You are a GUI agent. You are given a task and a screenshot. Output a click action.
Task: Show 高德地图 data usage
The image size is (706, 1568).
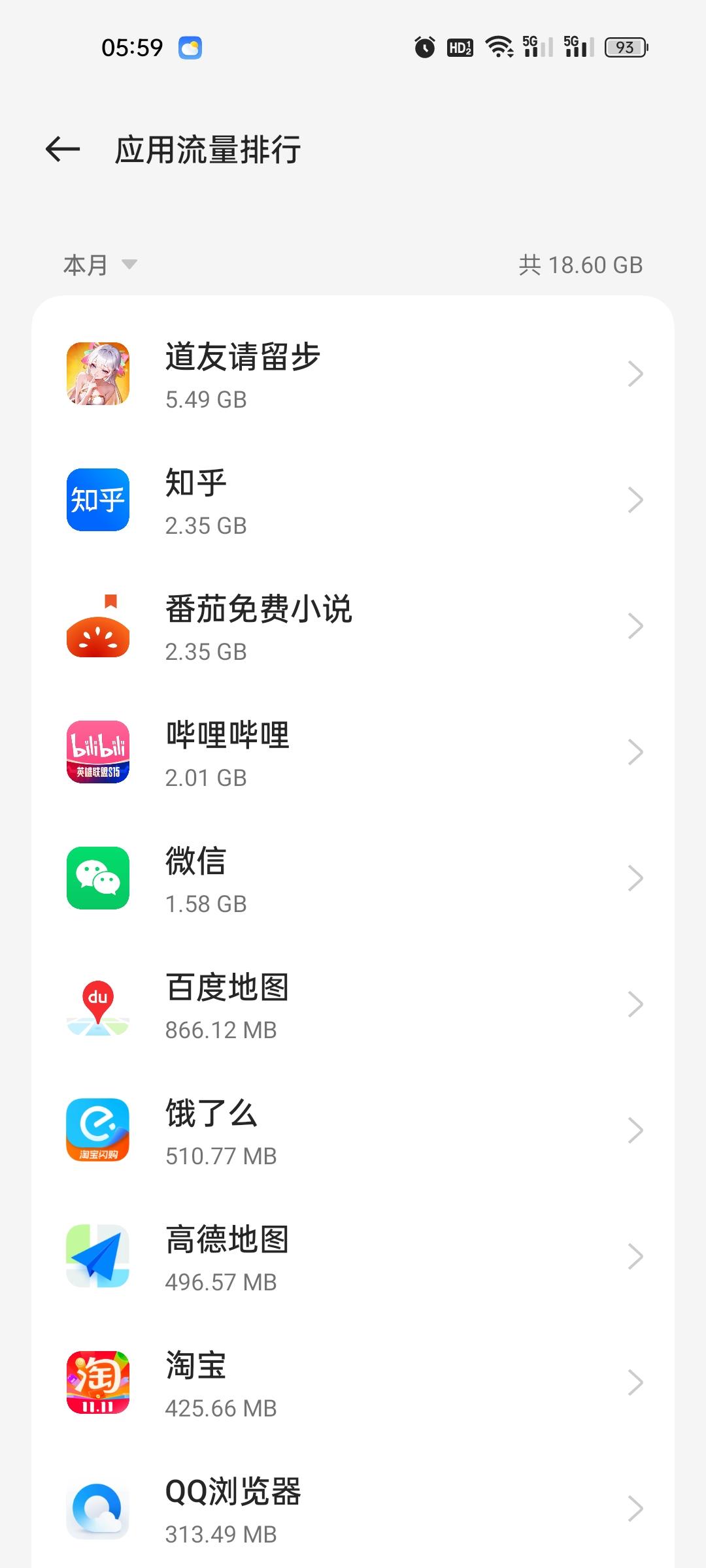tap(353, 1257)
